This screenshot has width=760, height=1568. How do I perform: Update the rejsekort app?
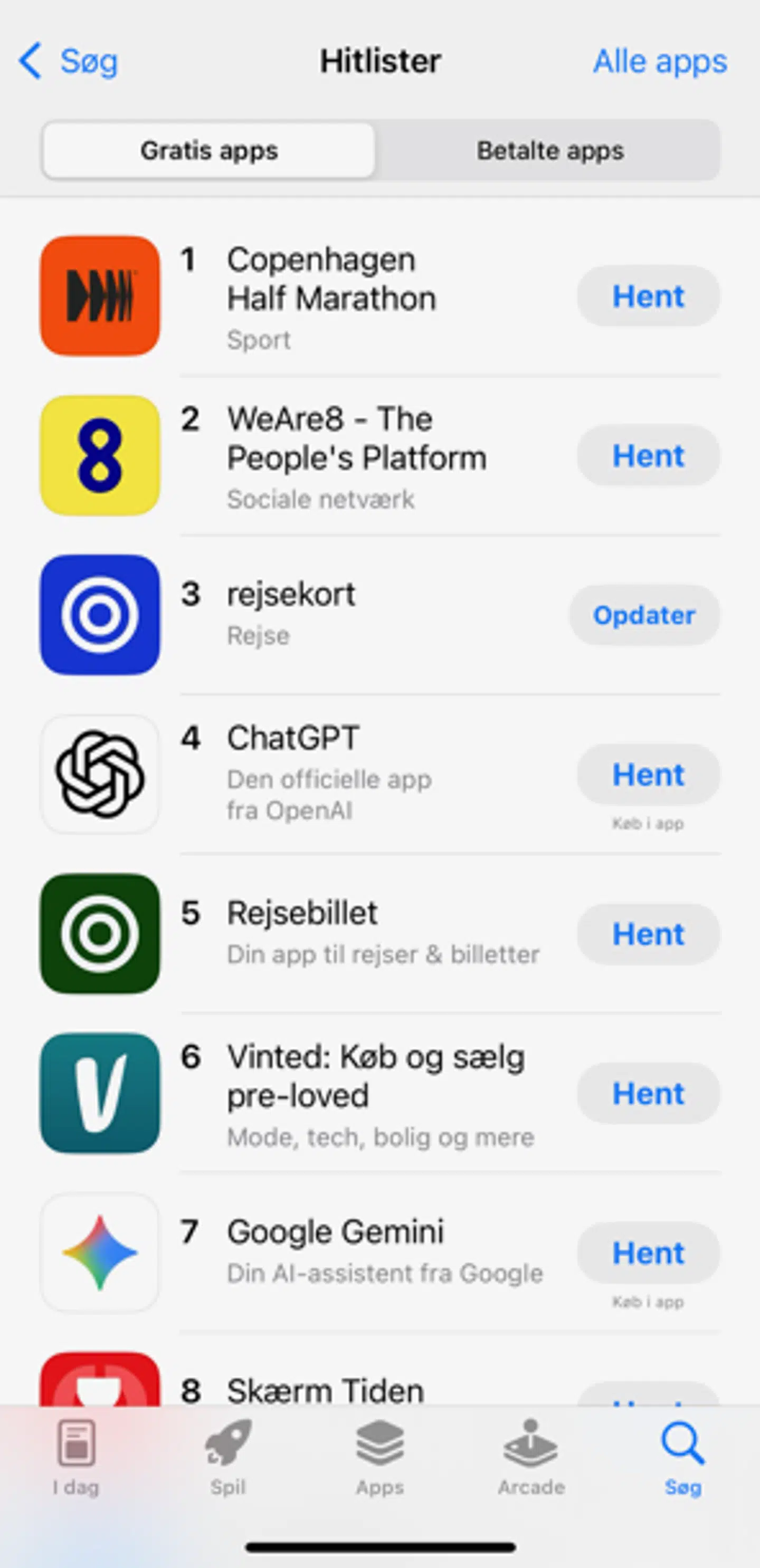tap(644, 615)
